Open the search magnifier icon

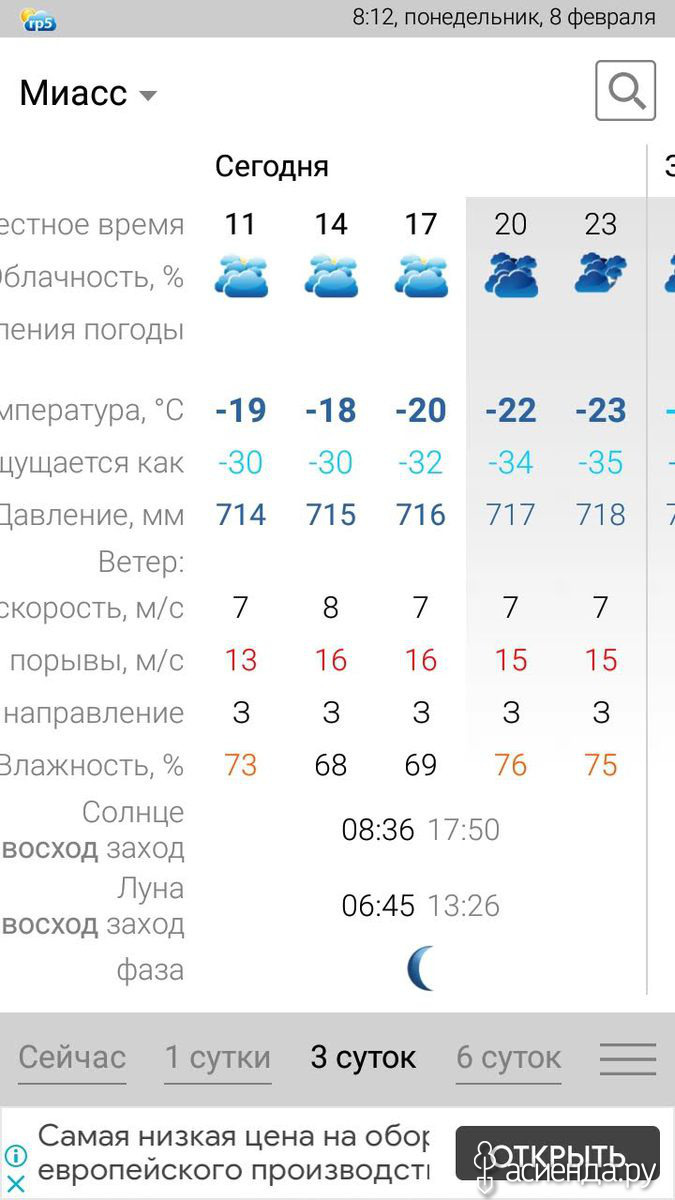[626, 91]
